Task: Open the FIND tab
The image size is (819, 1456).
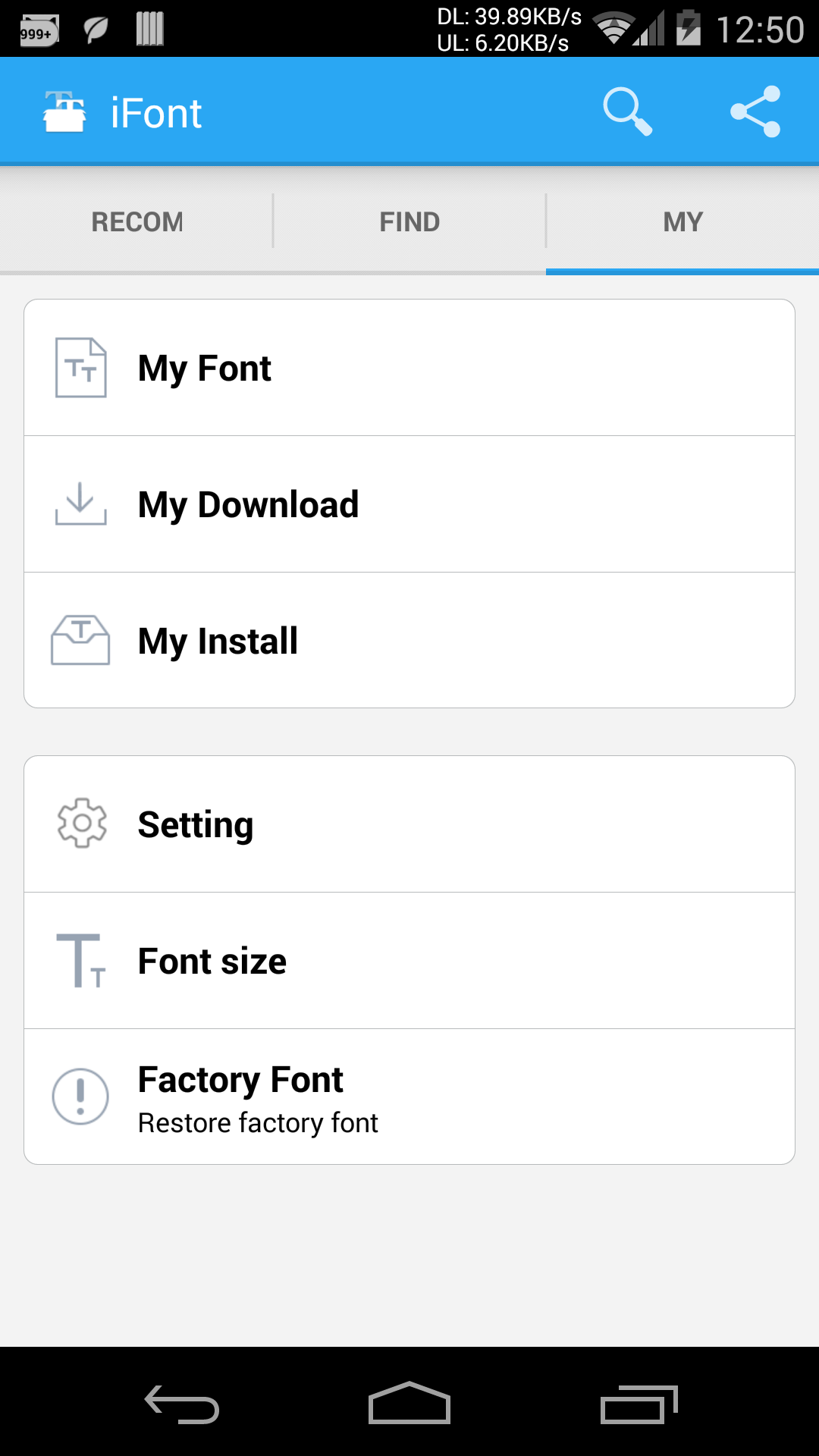Action: coord(409,221)
